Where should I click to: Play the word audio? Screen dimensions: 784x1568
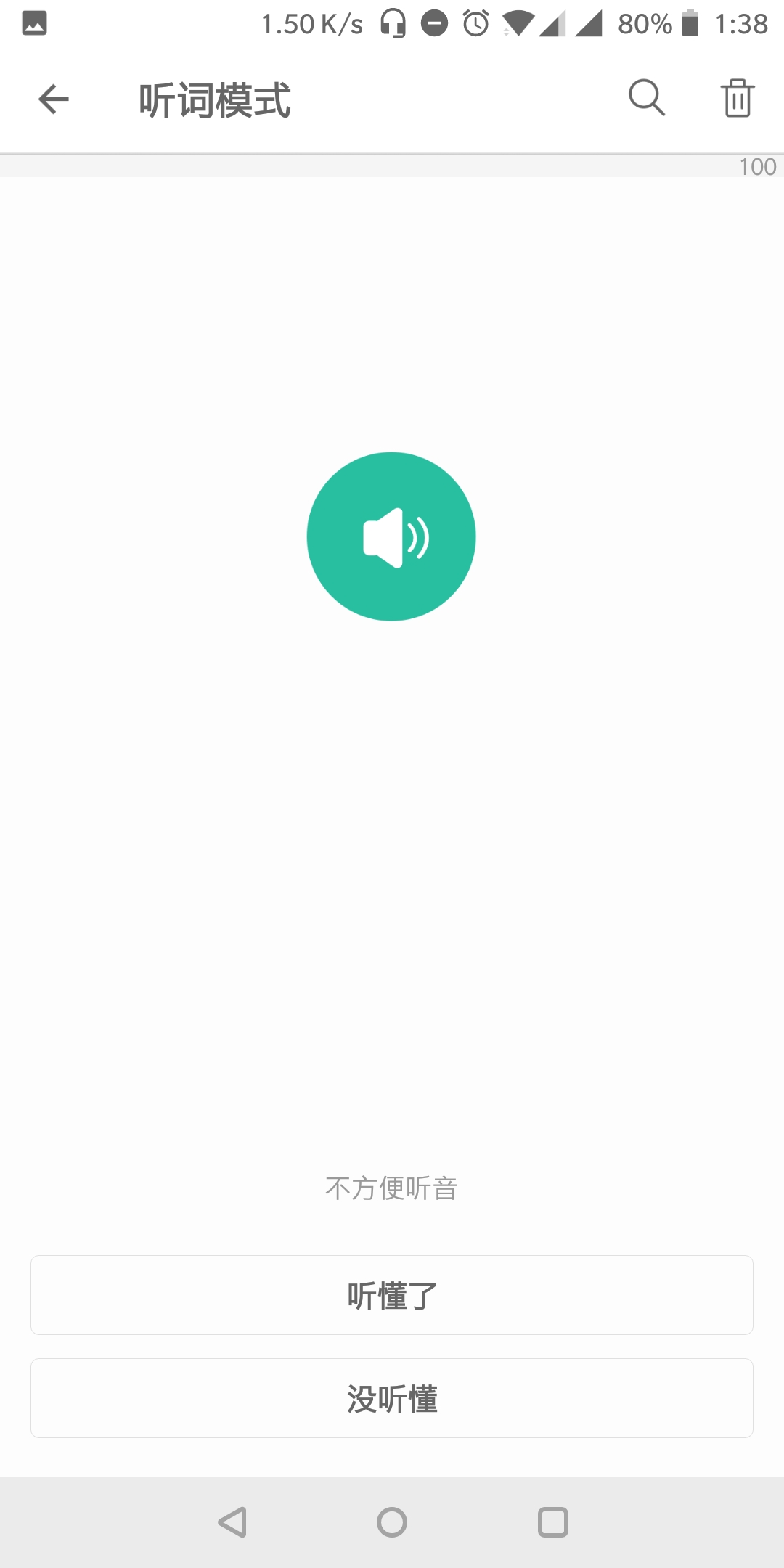tap(391, 536)
